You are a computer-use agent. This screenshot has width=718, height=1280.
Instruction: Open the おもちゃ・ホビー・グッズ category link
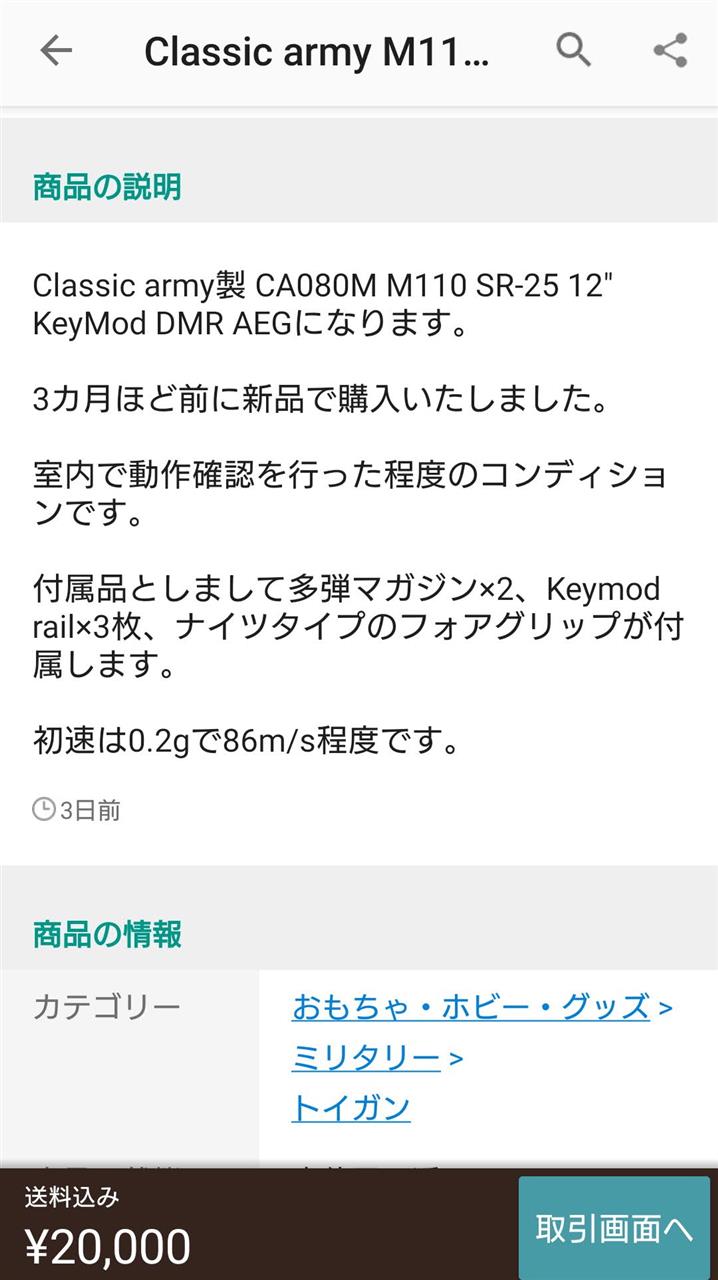tap(471, 1006)
